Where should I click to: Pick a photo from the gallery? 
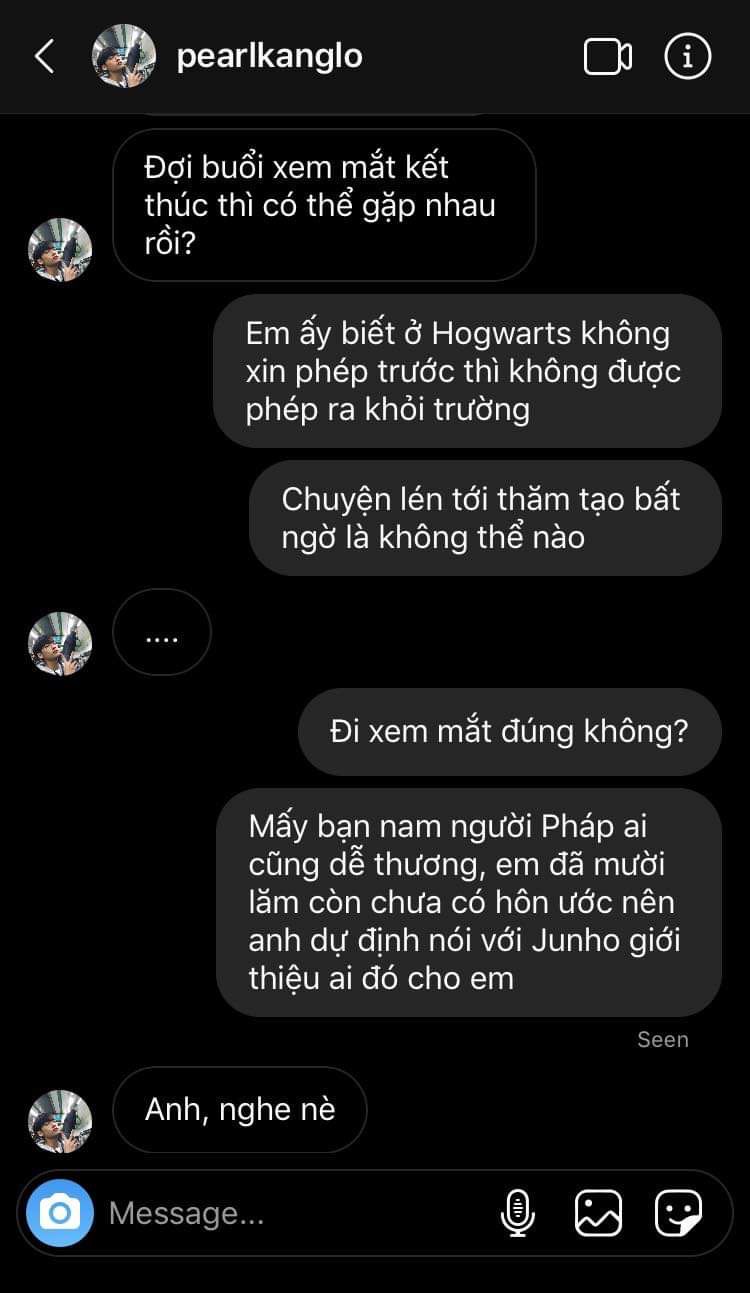(x=598, y=1213)
